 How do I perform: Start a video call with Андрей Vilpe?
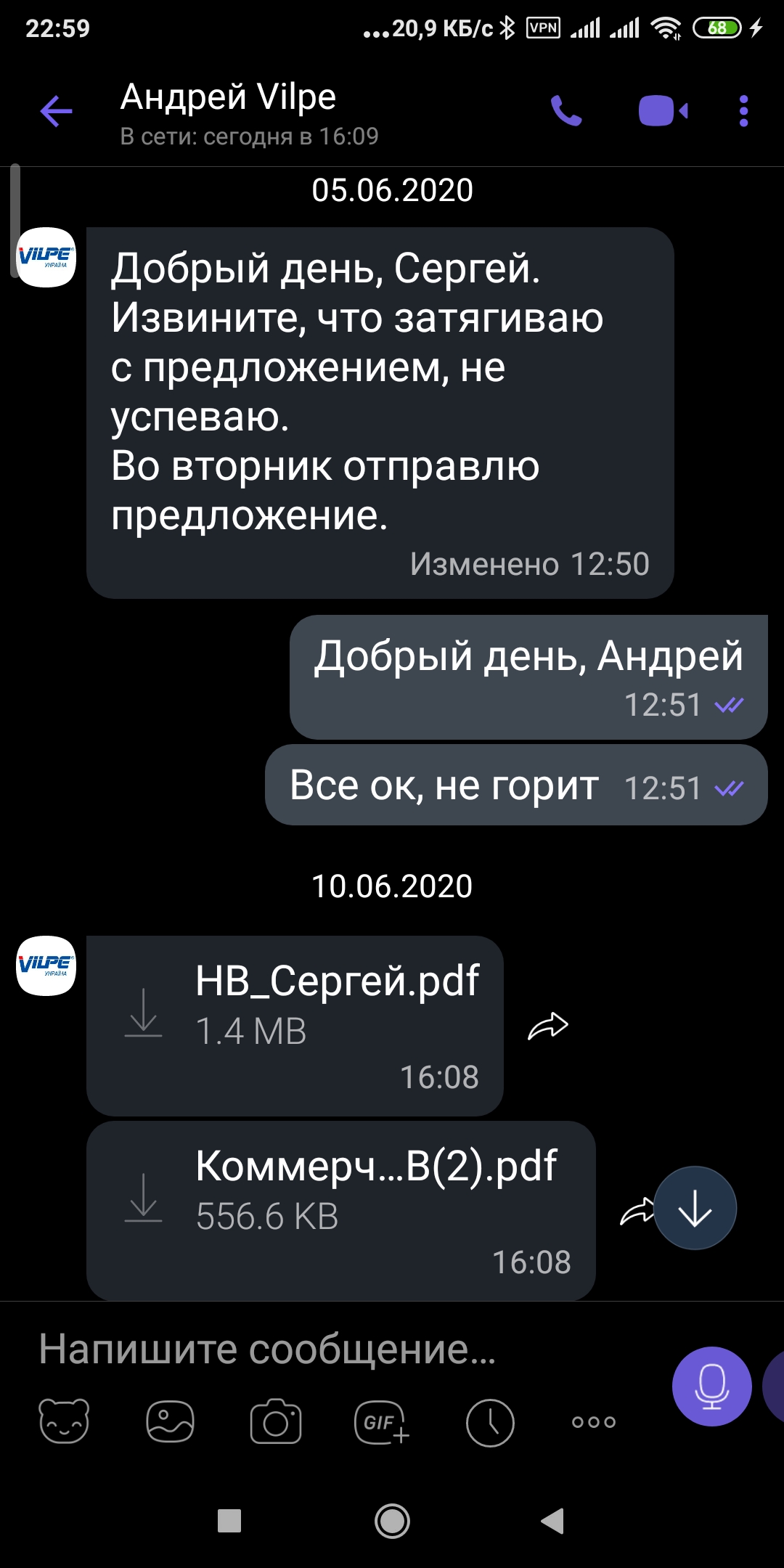pos(663,111)
